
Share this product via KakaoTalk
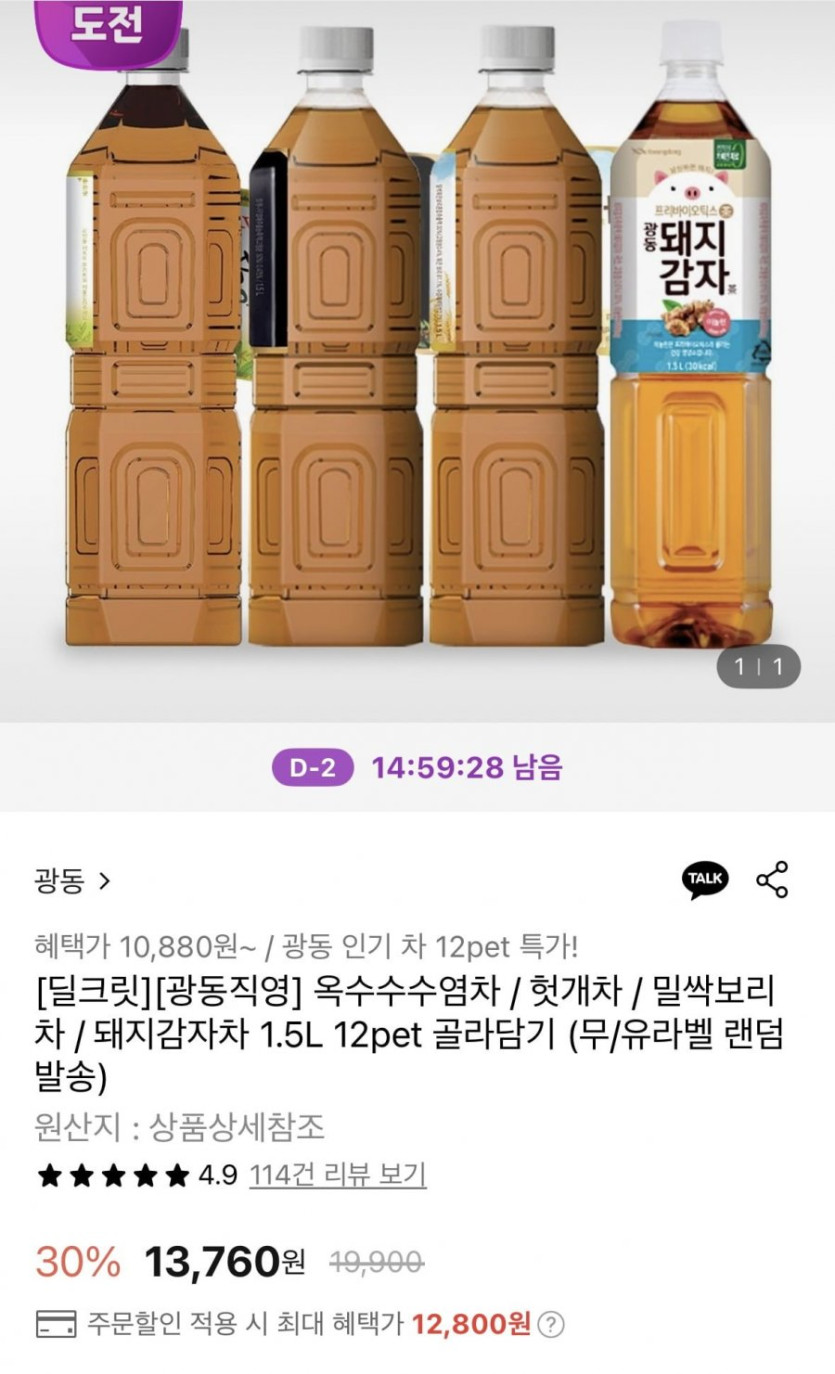705,879
